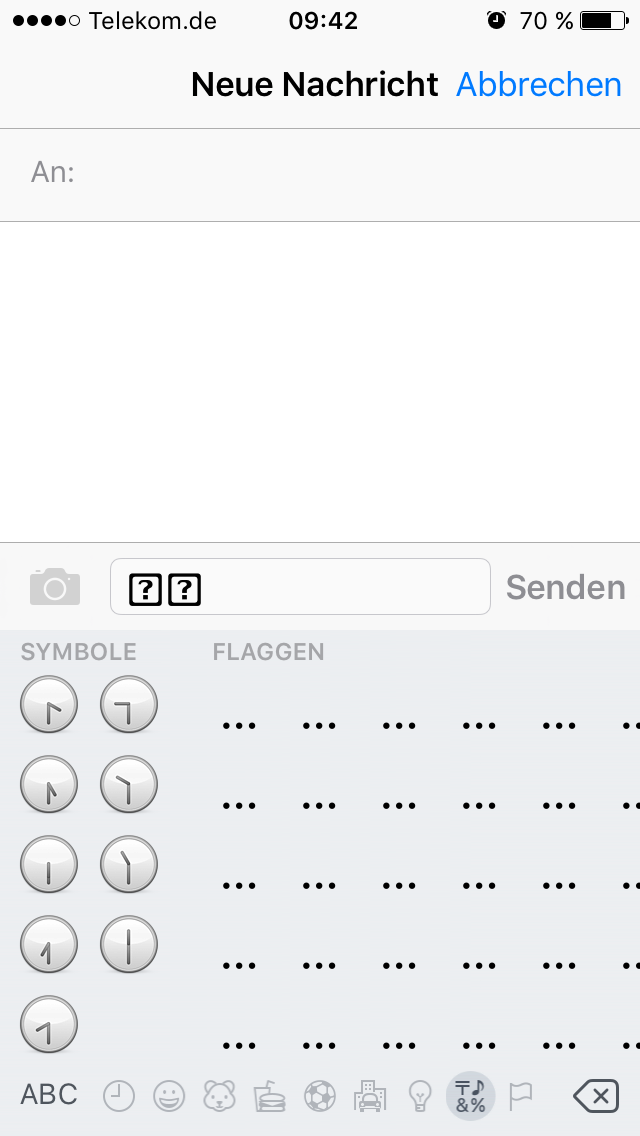Send the message with Senden

tap(565, 587)
